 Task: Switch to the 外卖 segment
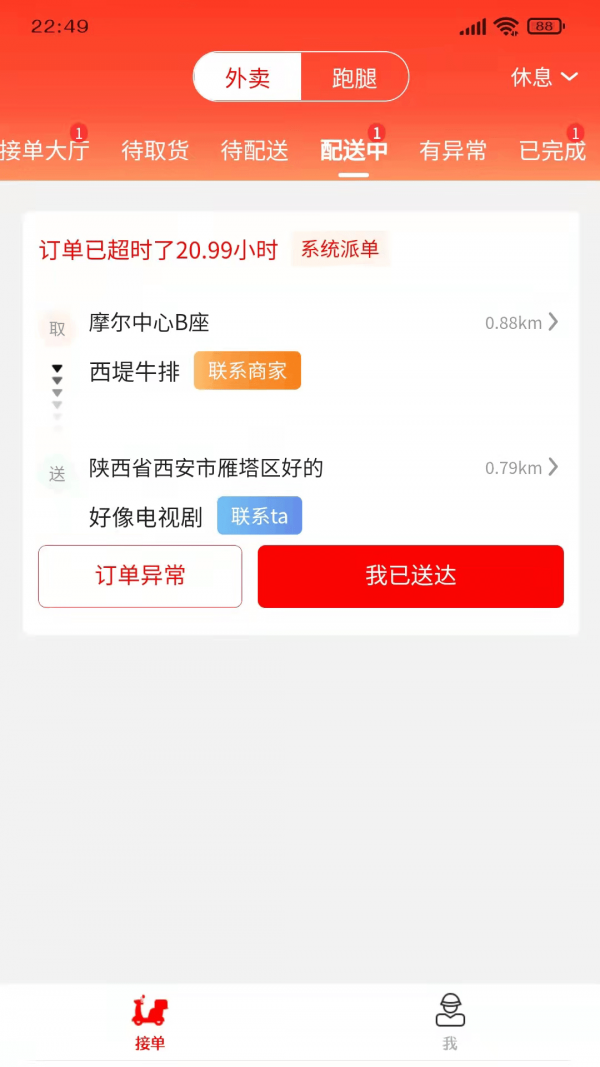(x=248, y=78)
